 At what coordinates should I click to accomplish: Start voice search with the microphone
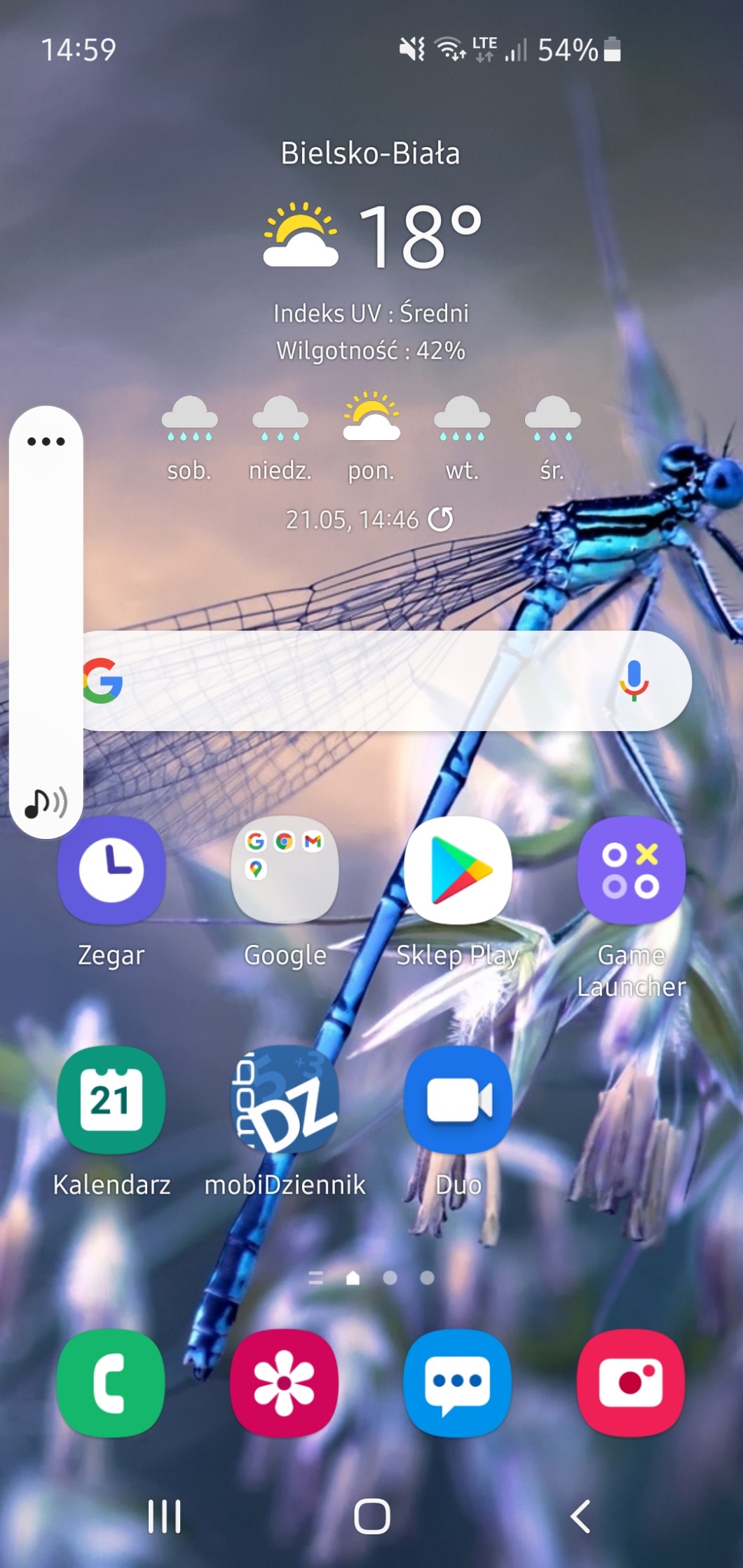pos(634,681)
